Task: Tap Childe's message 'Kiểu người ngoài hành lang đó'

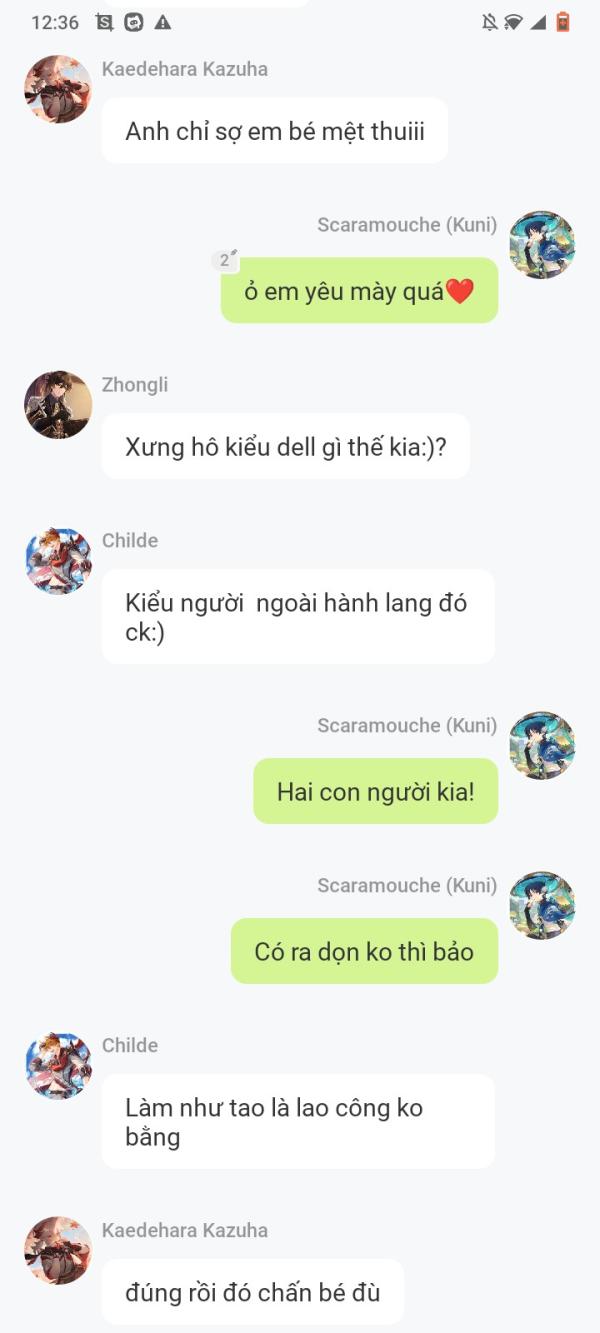Action: pos(298,617)
